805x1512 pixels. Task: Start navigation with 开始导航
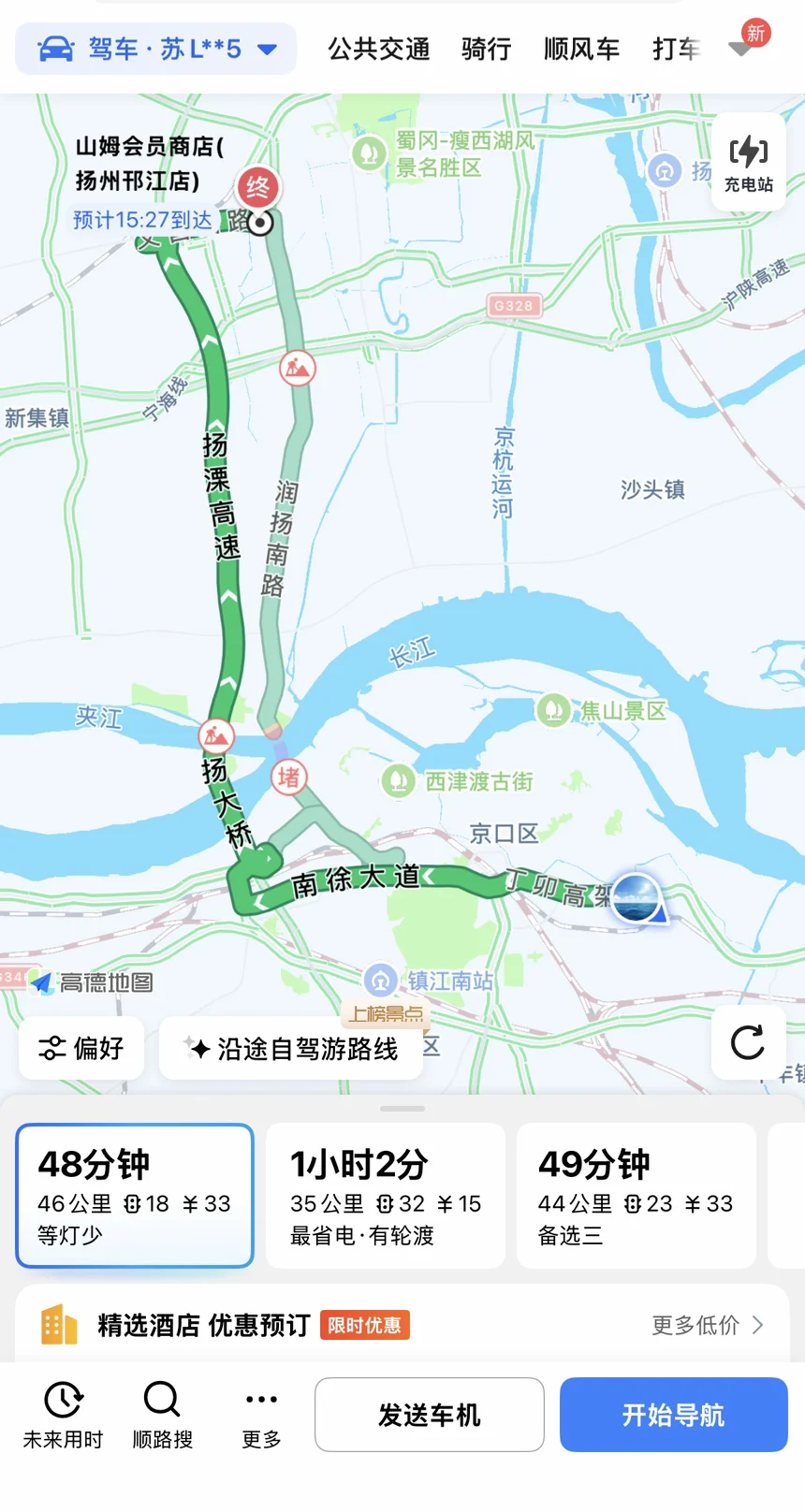tap(673, 1415)
